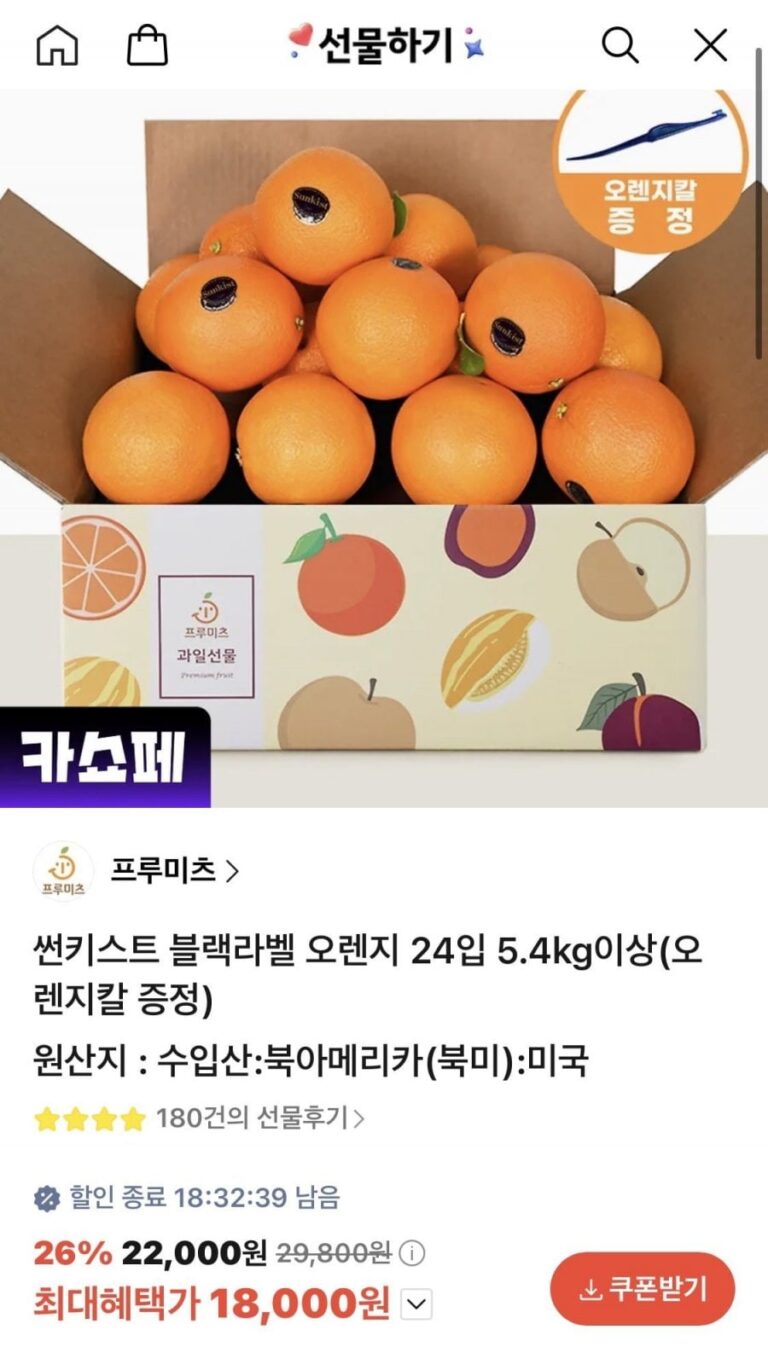
Task: Go to the gift shop home
Action: 57,45
